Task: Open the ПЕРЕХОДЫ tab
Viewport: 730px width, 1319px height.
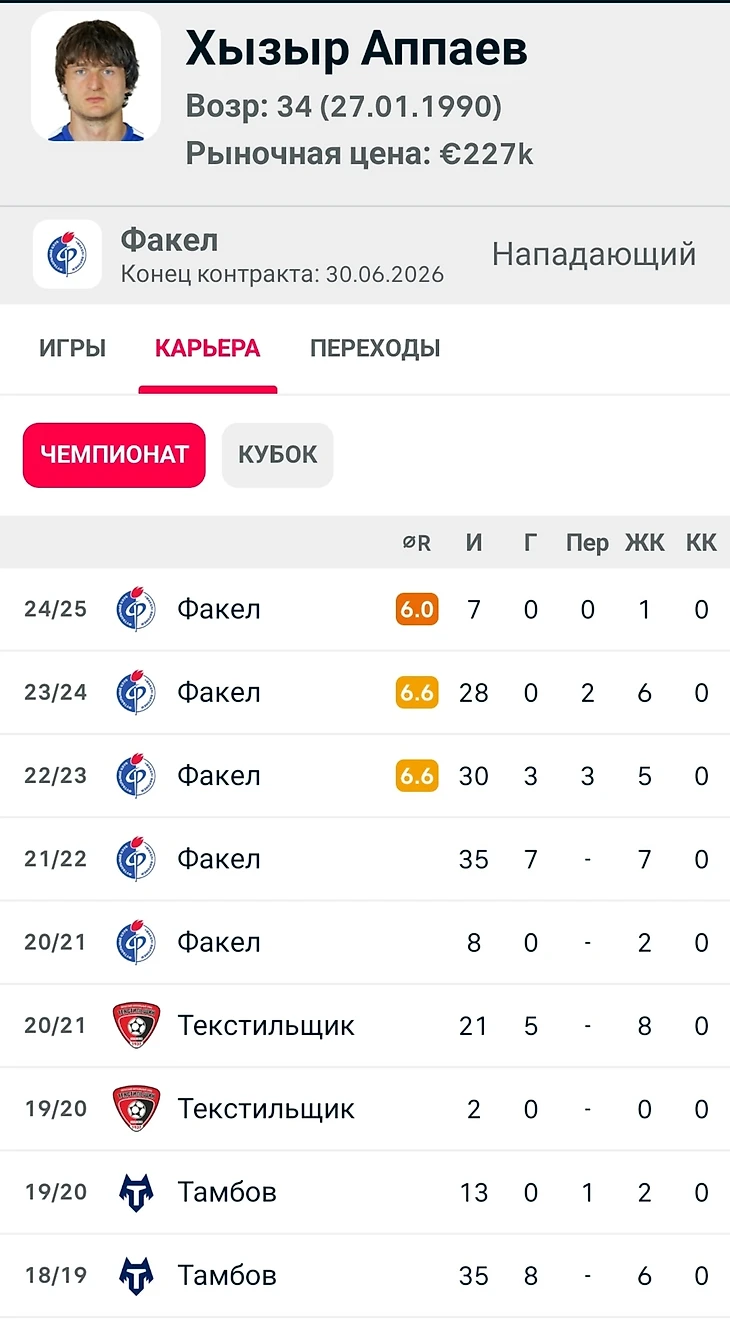Action: (375, 349)
